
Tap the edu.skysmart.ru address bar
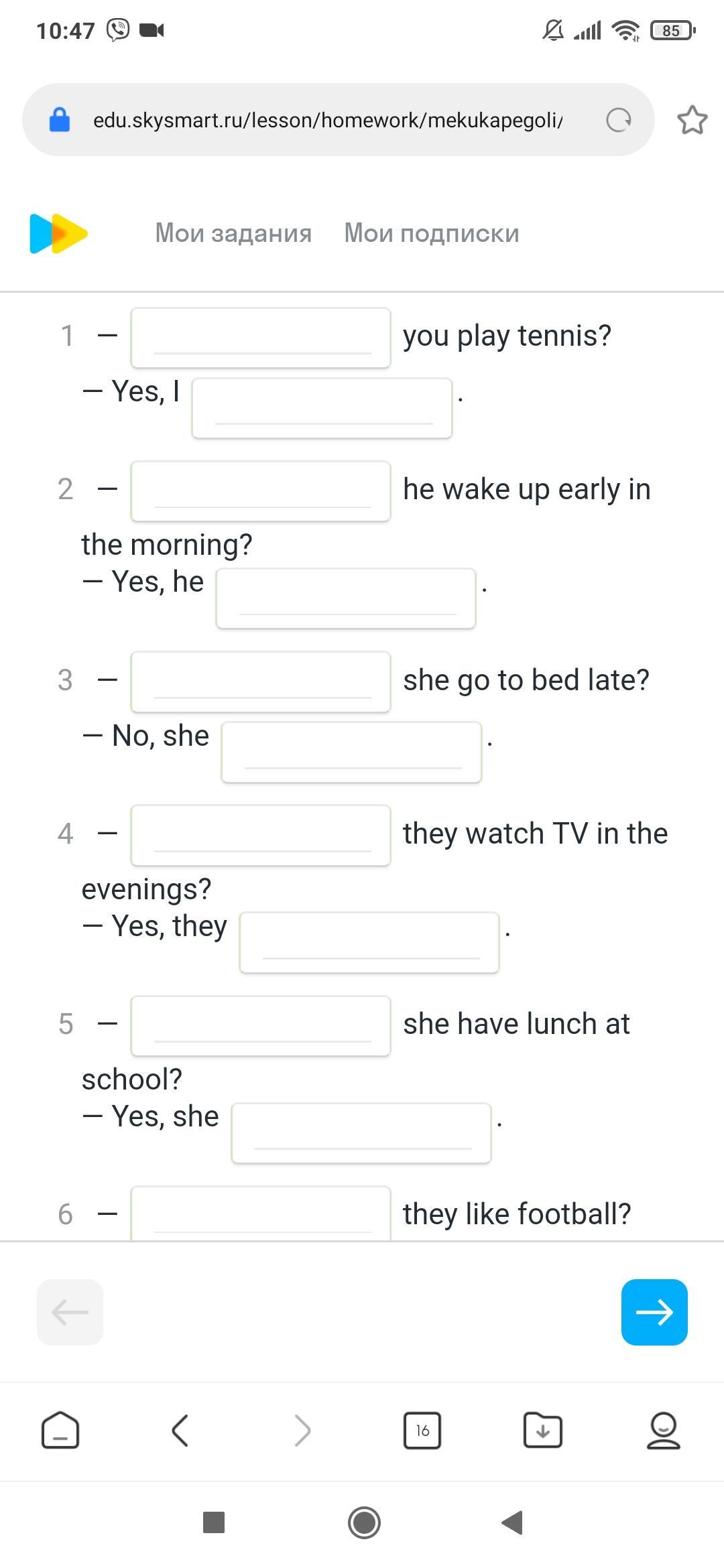(327, 121)
